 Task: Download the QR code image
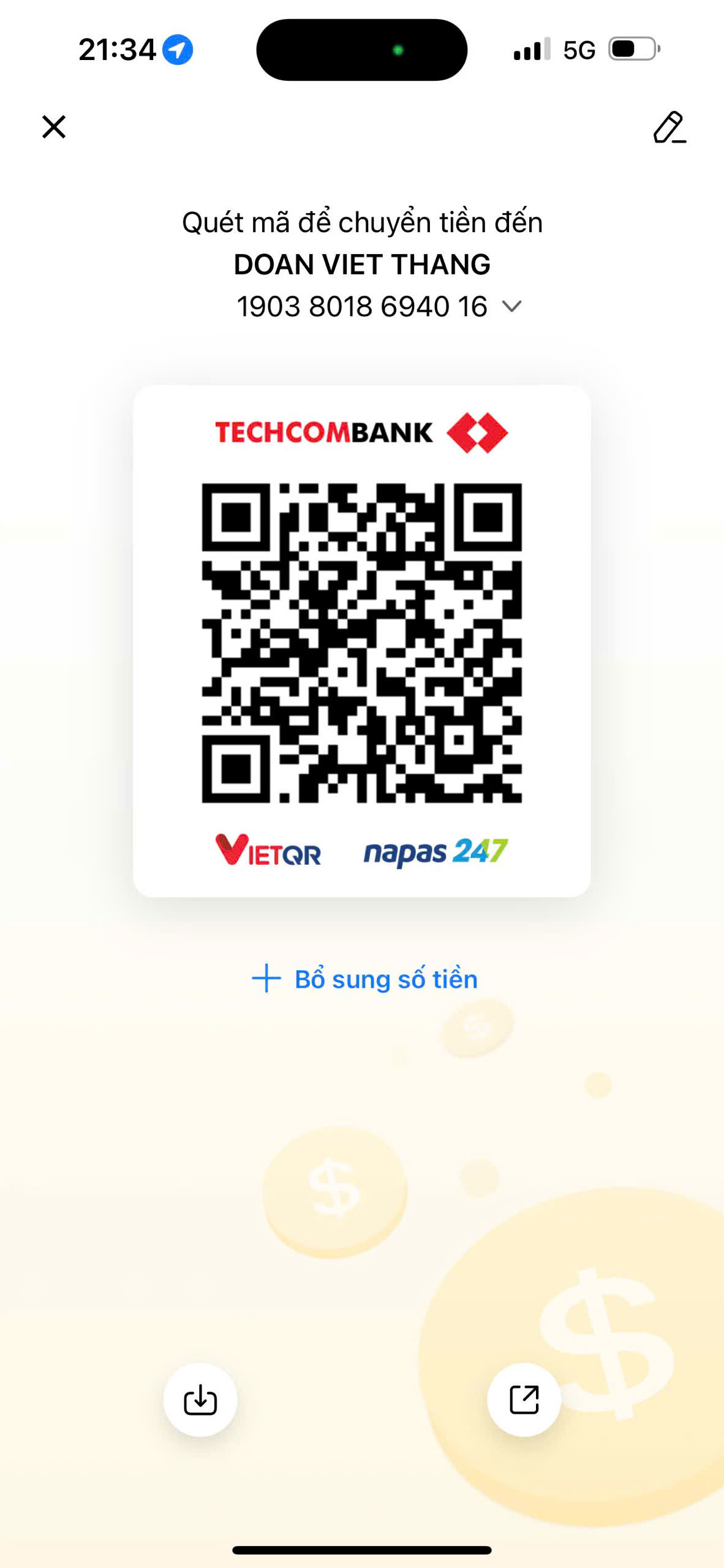tap(200, 1400)
